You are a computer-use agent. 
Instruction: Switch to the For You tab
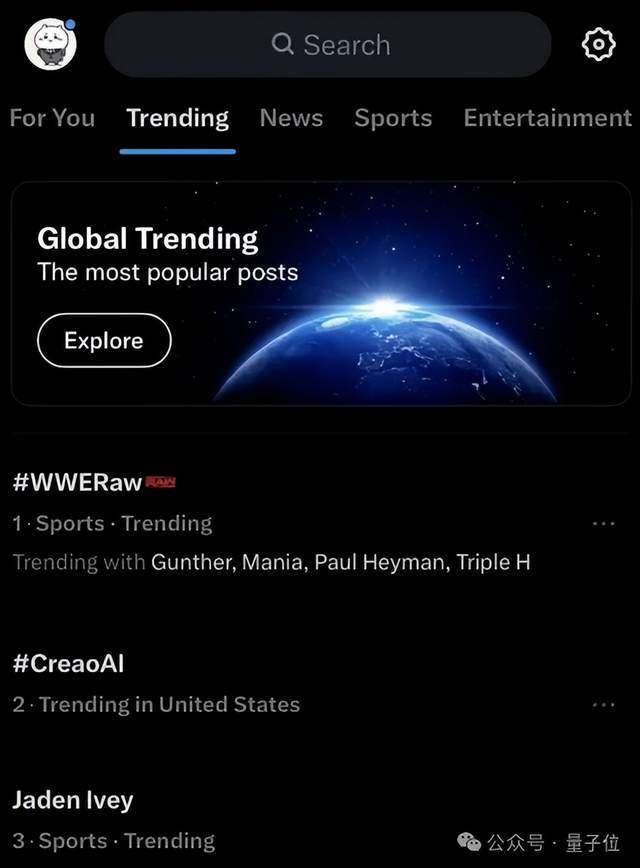(x=52, y=118)
